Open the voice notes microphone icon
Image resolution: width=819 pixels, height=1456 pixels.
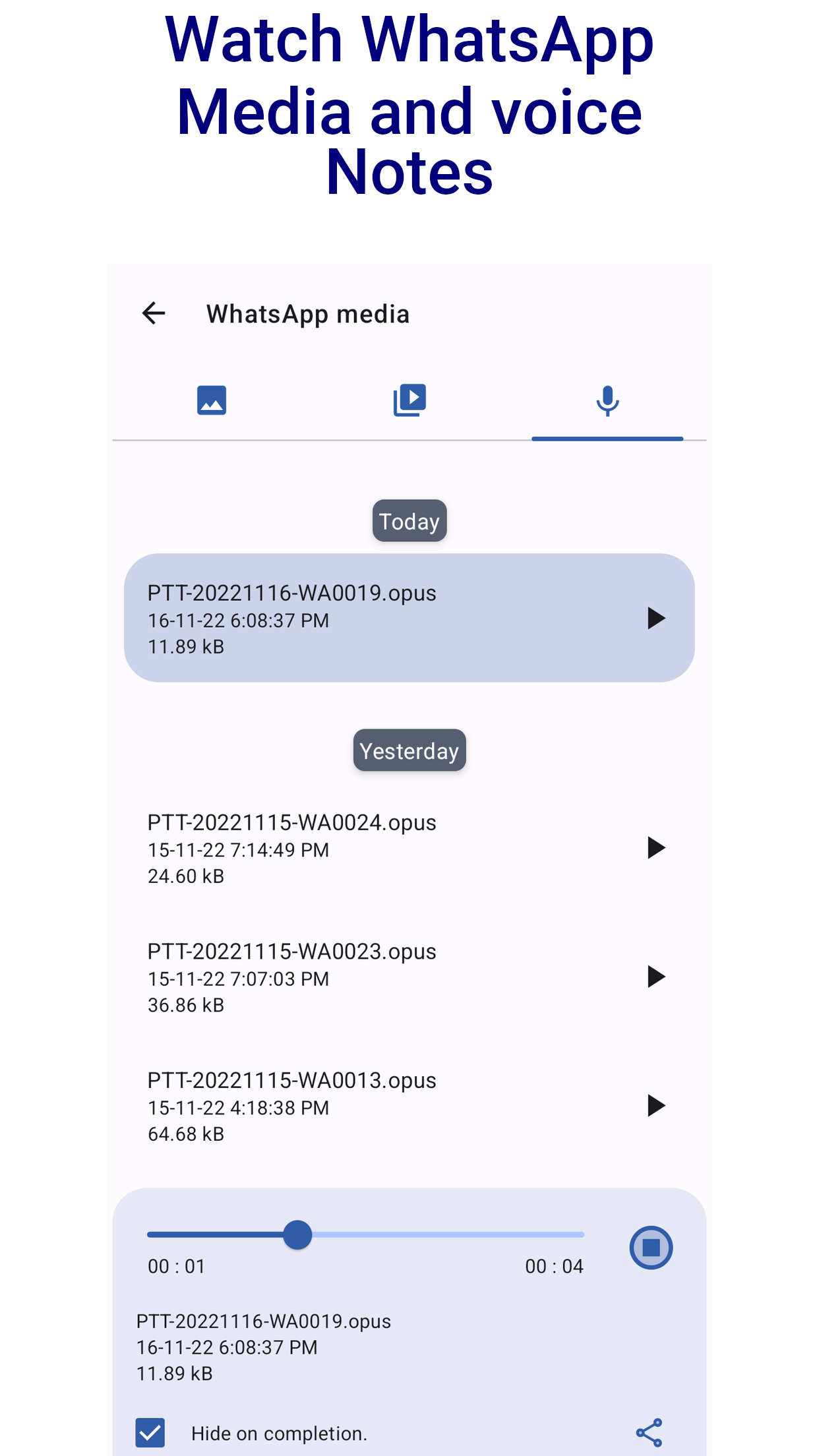pyautogui.click(x=607, y=400)
